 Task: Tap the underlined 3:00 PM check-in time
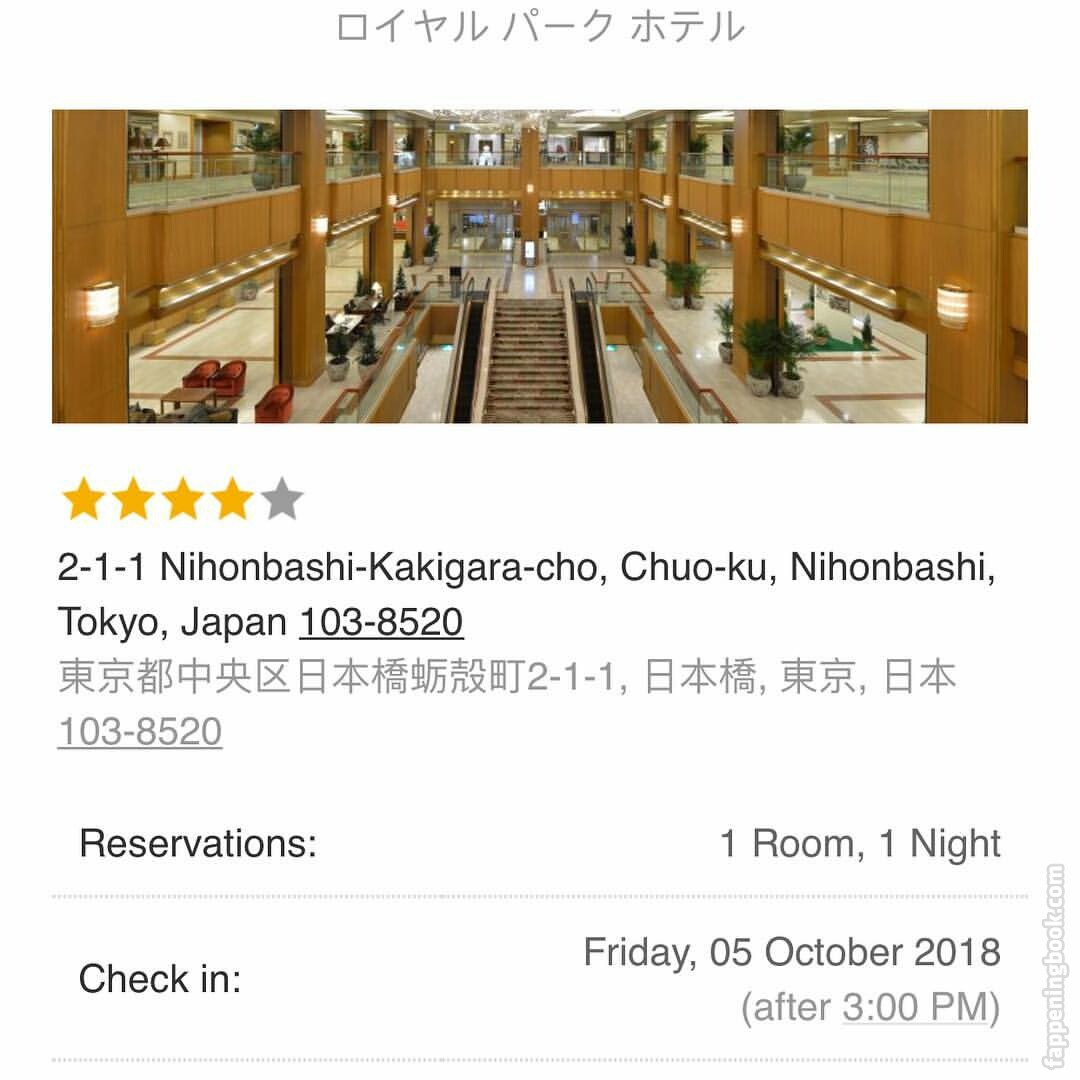click(914, 1007)
